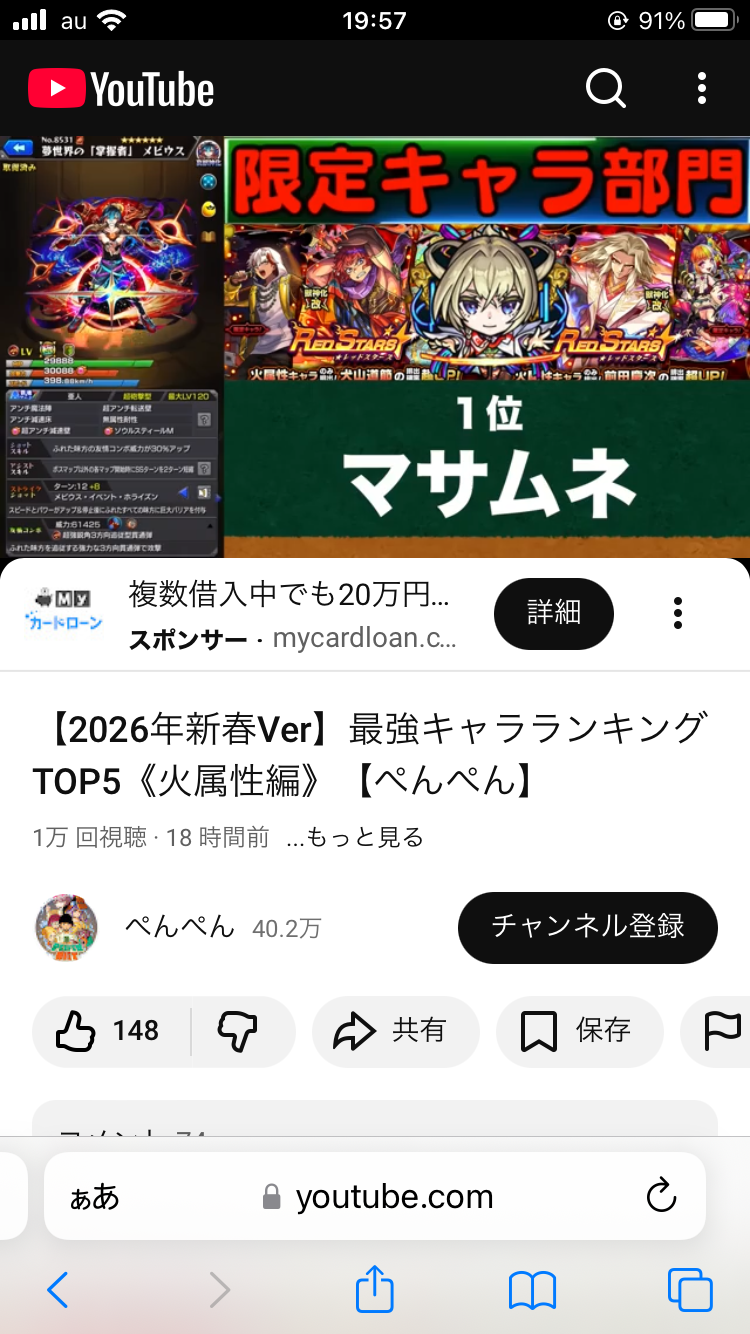This screenshot has height=1334, width=750.
Task: Open the 詳細 button on sponsor ad
Action: 553,613
